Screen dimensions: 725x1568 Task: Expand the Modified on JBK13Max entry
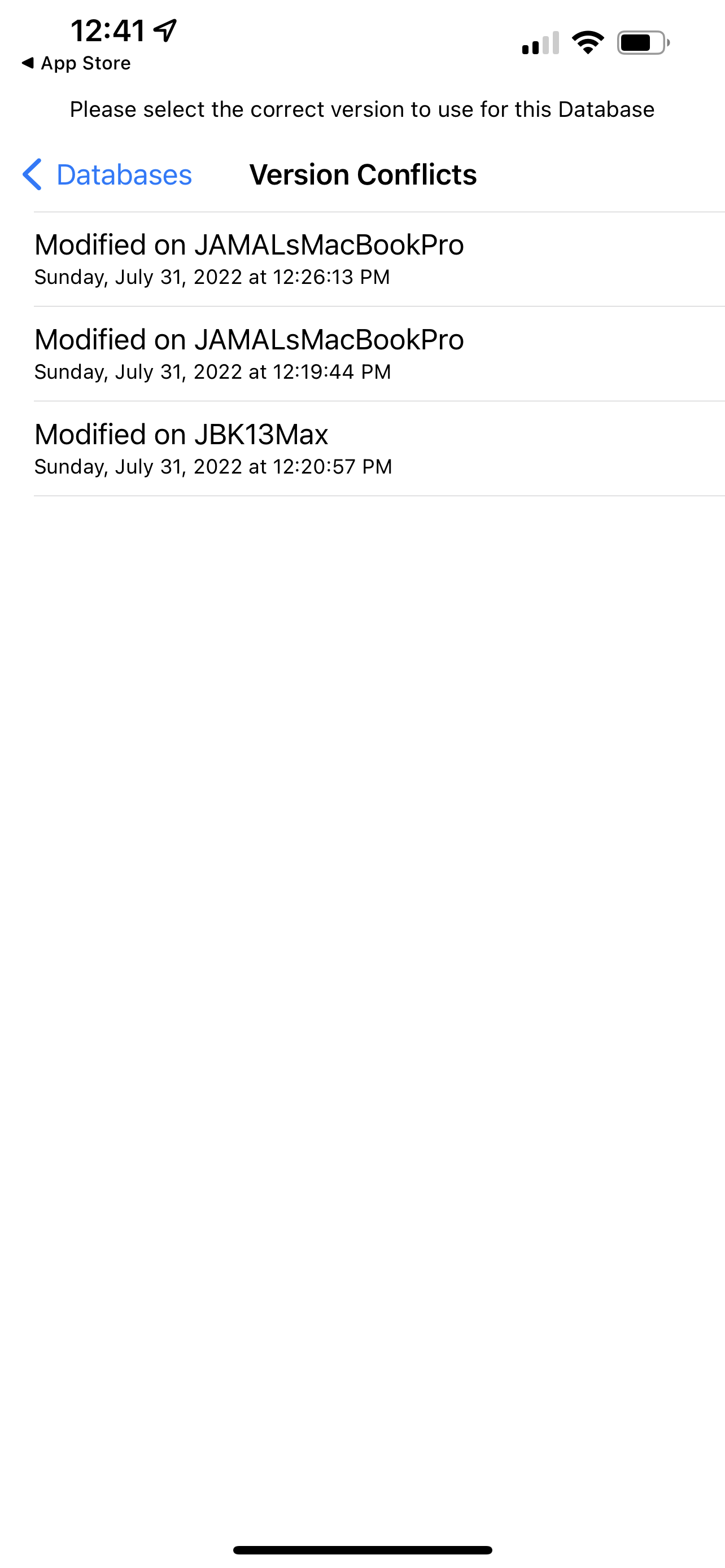tap(362, 449)
